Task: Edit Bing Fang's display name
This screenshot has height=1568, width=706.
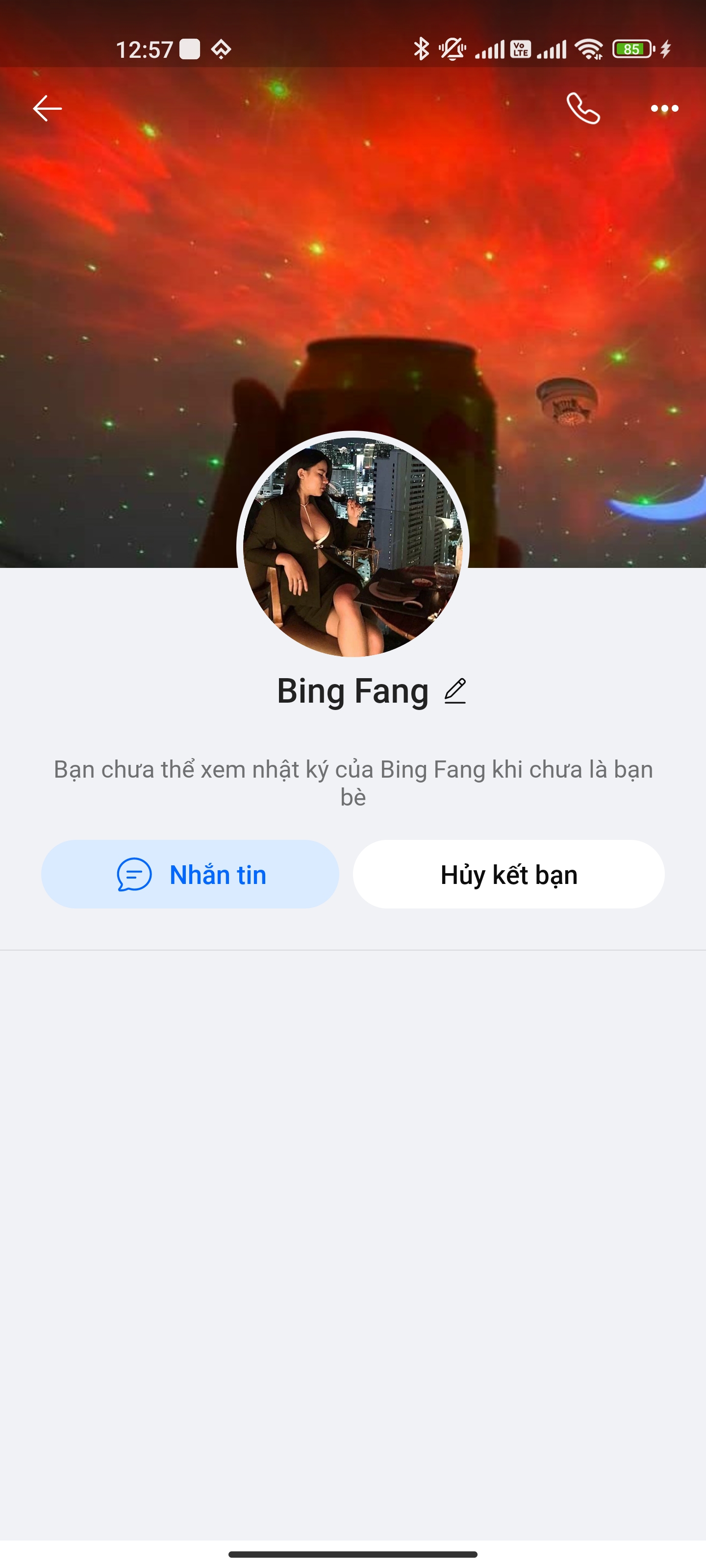Action: tap(455, 691)
